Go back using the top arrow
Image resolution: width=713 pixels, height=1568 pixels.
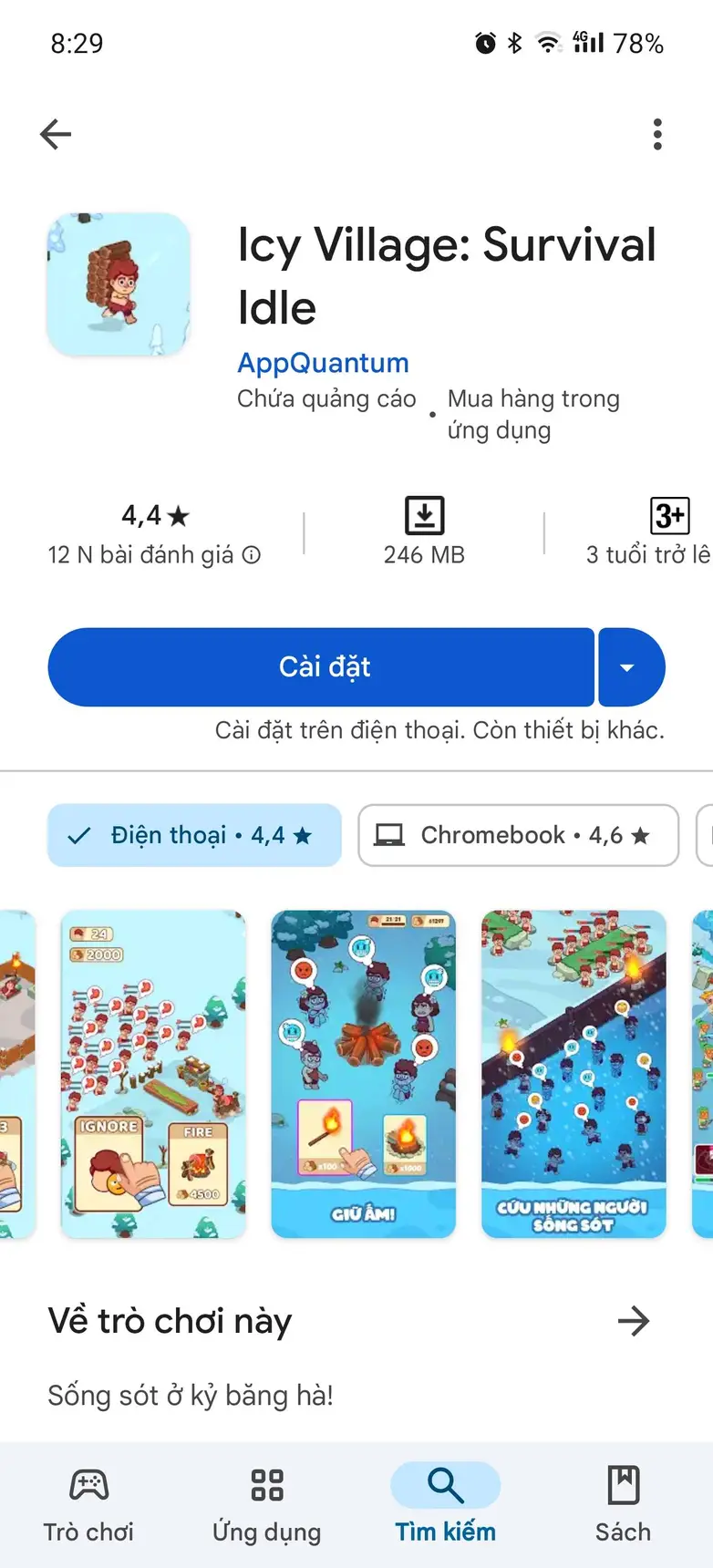click(x=56, y=134)
